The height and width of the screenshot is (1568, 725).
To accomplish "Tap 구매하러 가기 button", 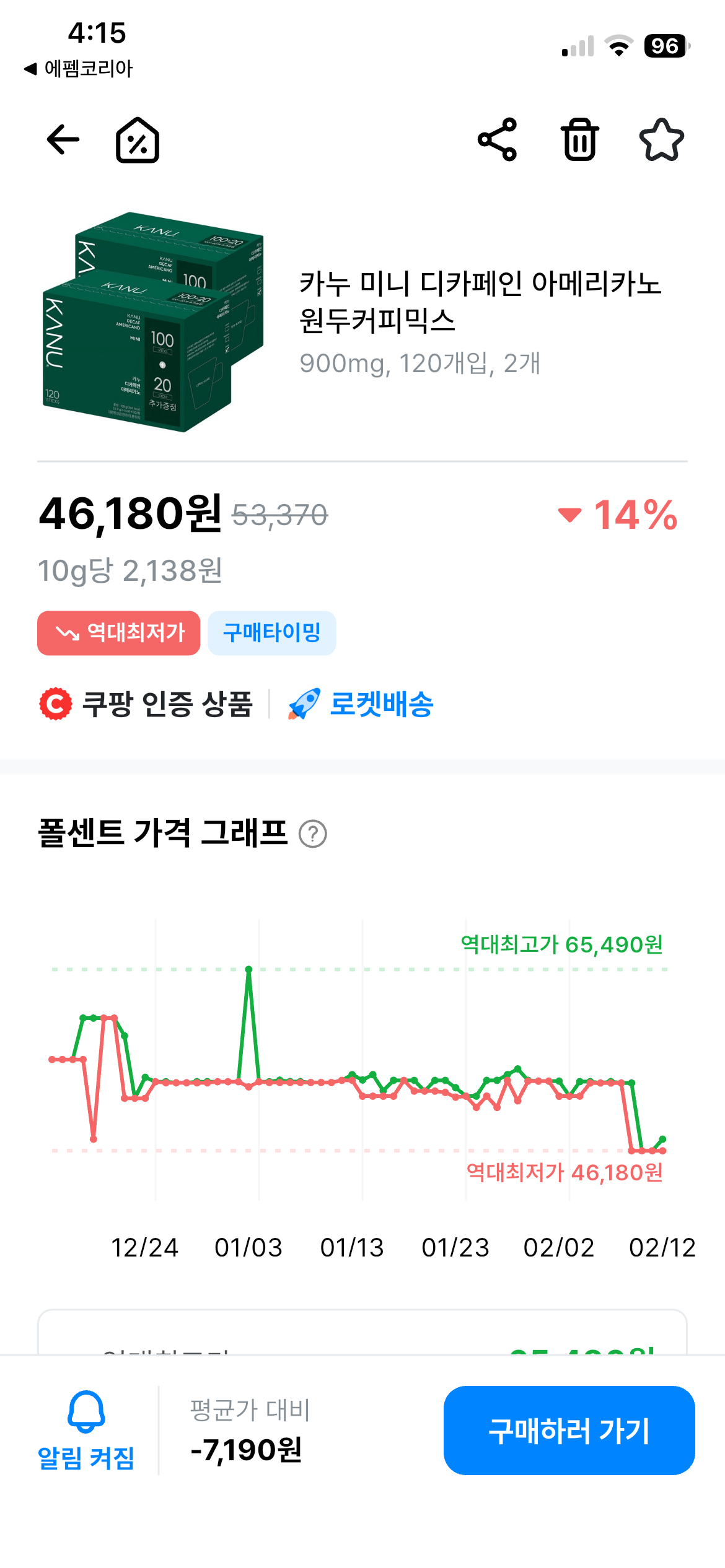I will [569, 1431].
